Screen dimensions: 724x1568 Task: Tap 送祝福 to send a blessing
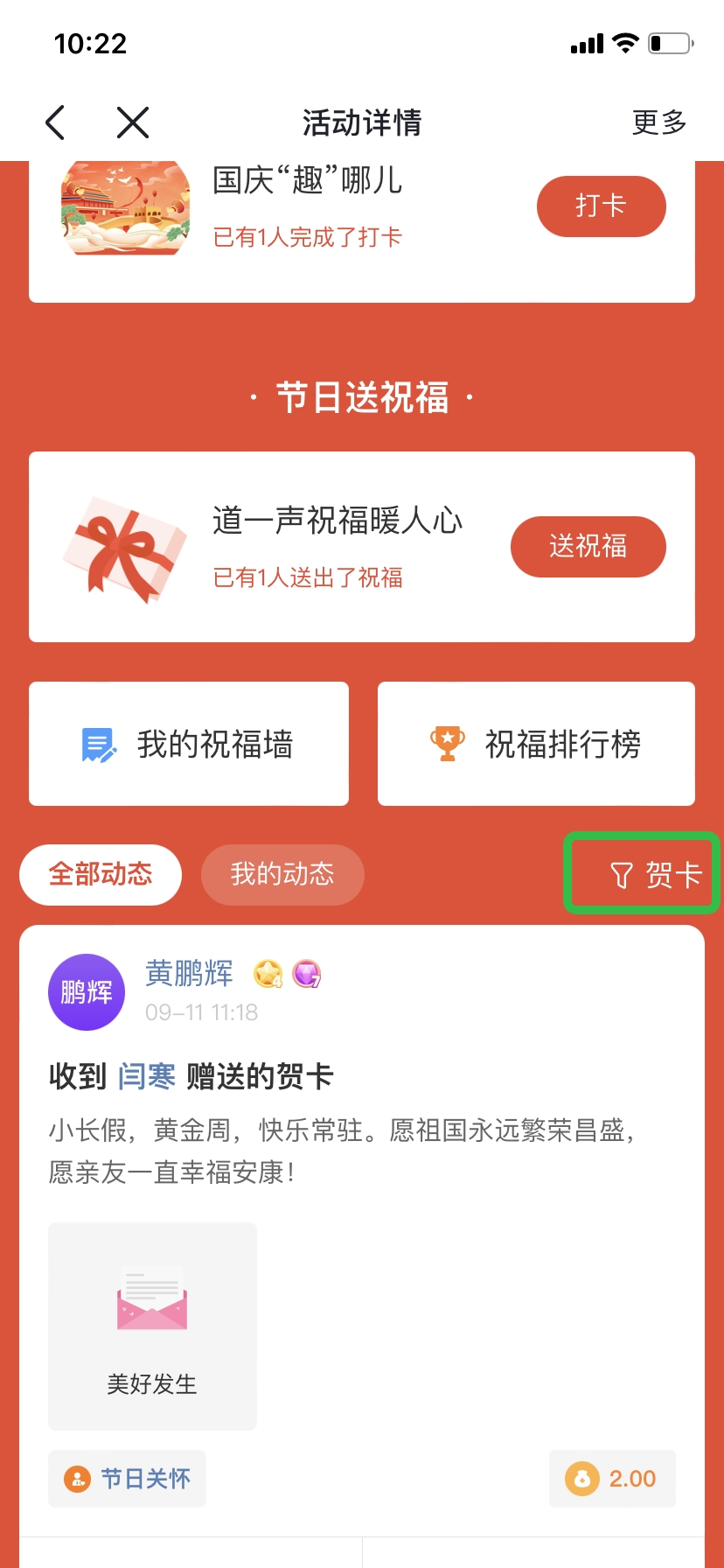point(588,546)
